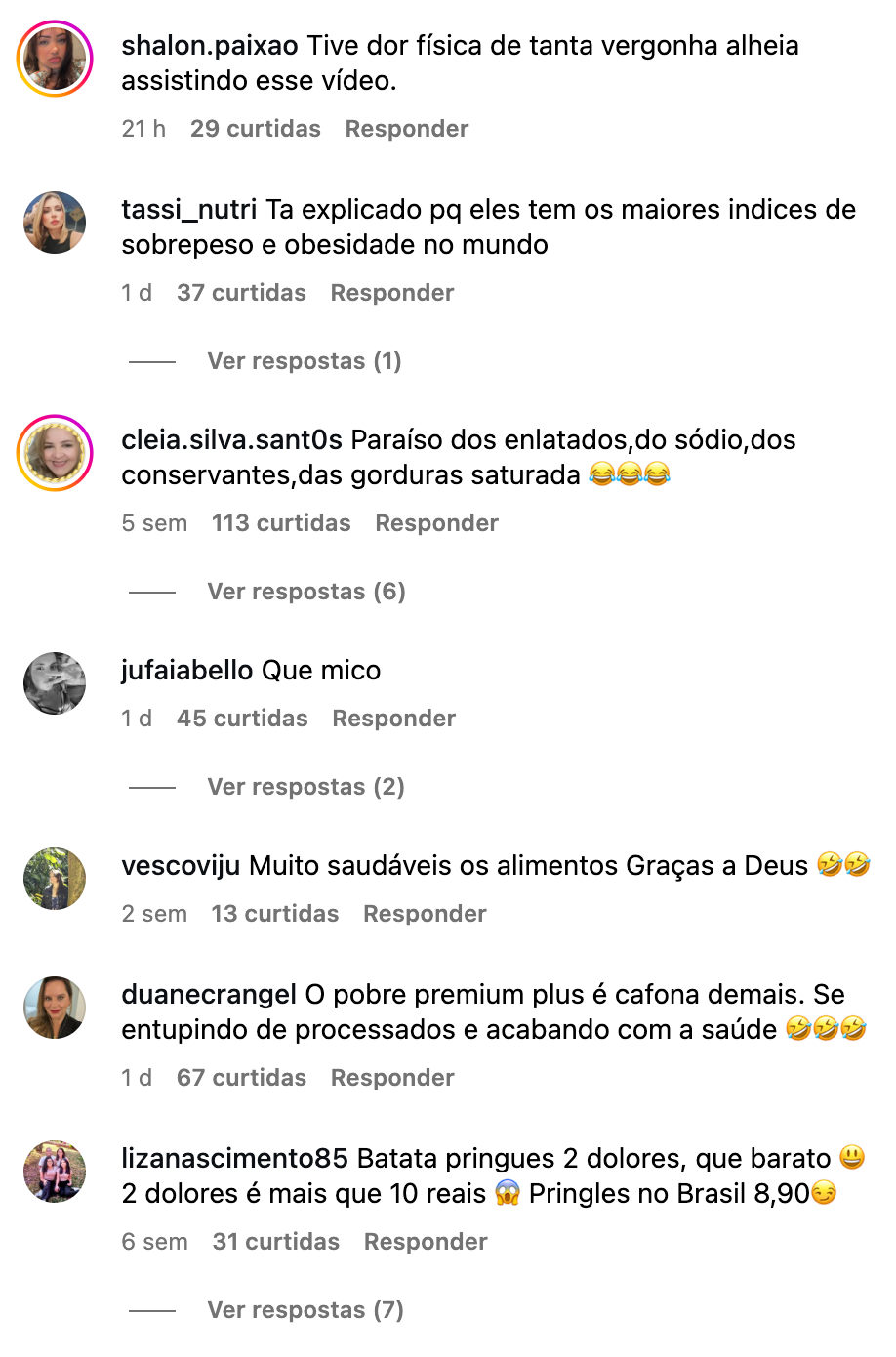See the 113 curtidas on cleia.silva.sant0s's comment

pos(281,523)
